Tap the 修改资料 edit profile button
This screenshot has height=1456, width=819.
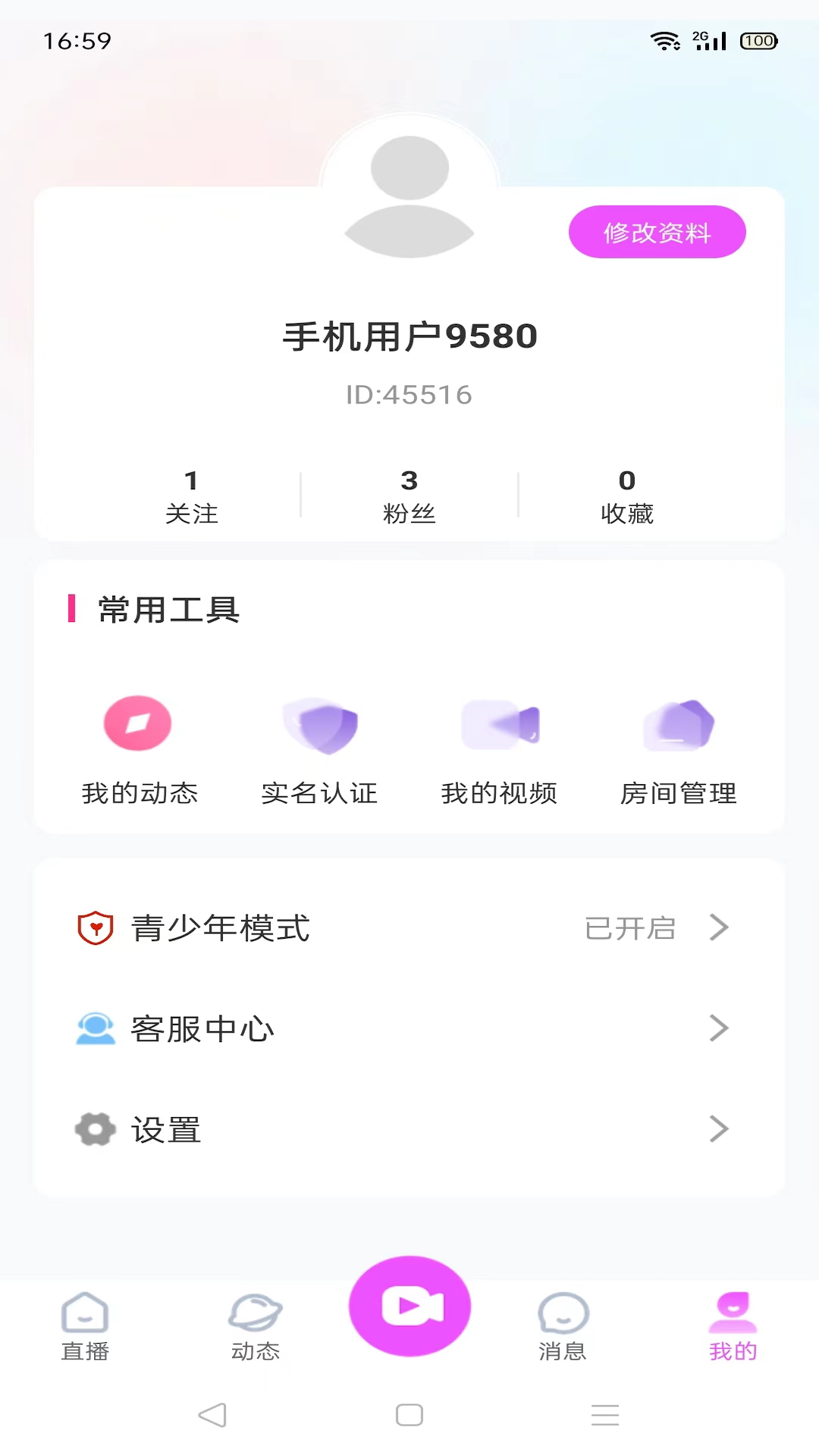click(x=657, y=232)
